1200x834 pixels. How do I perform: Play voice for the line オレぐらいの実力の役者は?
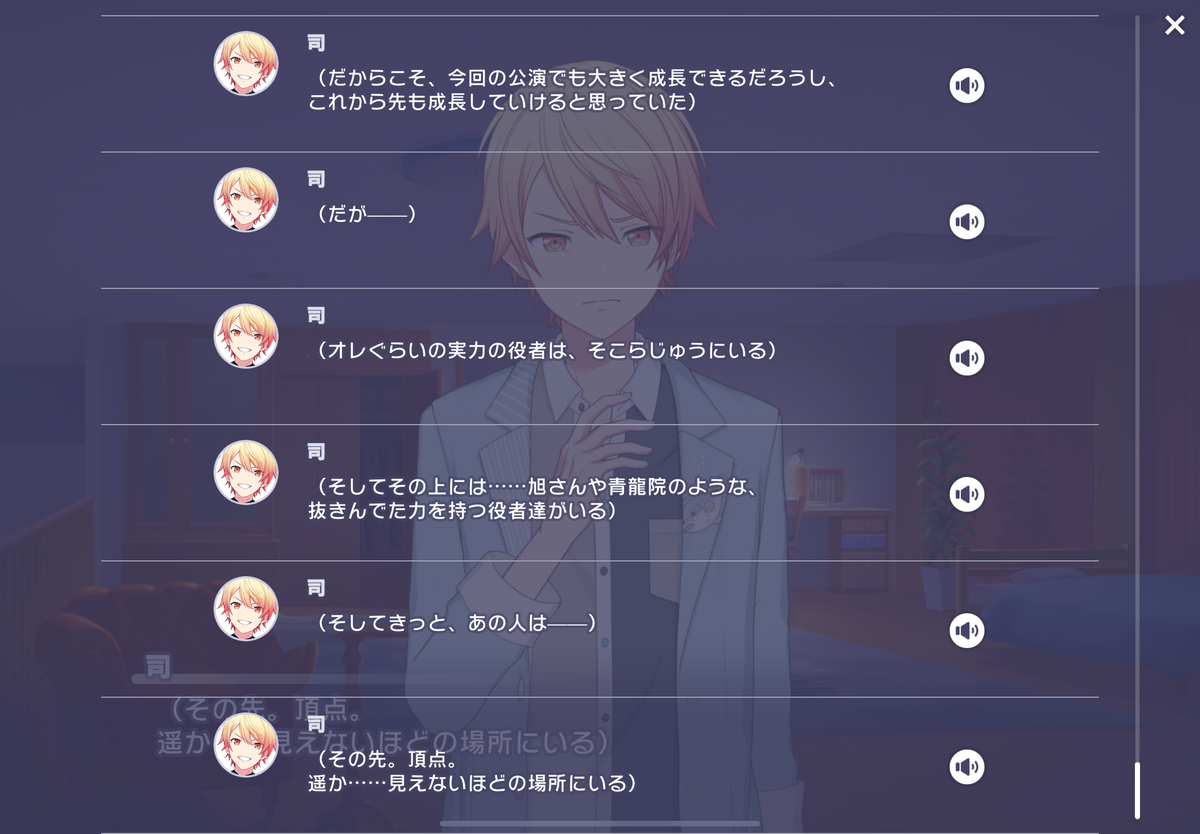[x=966, y=358]
